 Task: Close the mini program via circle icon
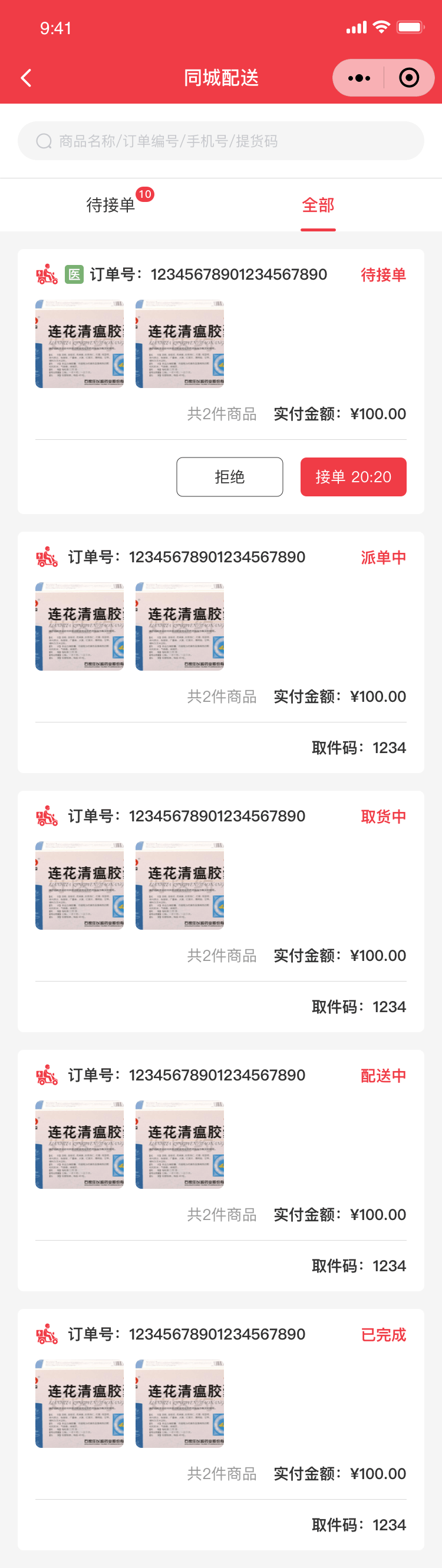[x=408, y=78]
